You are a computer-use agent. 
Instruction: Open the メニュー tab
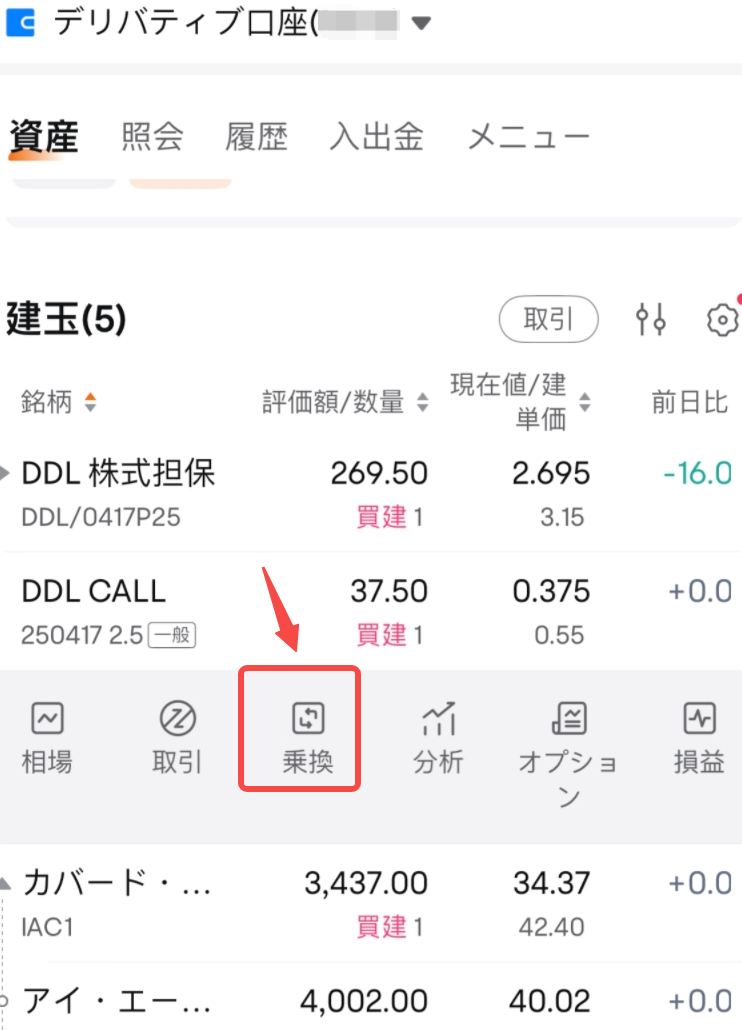pos(529,137)
